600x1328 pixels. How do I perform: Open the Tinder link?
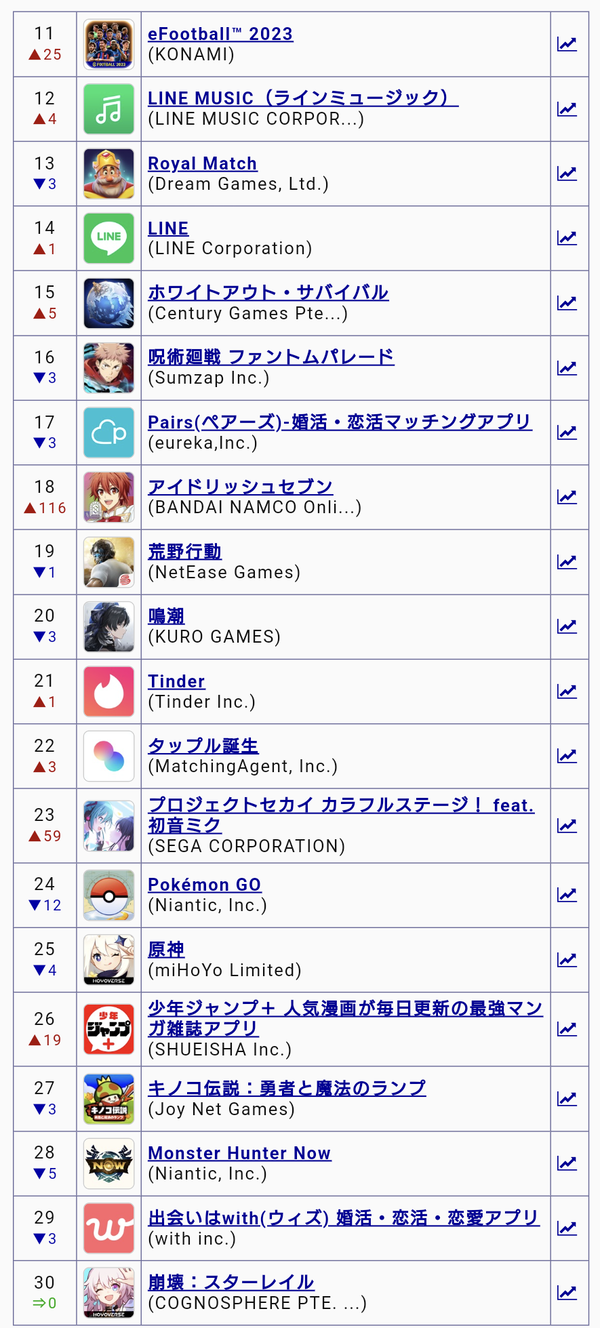tap(176, 680)
